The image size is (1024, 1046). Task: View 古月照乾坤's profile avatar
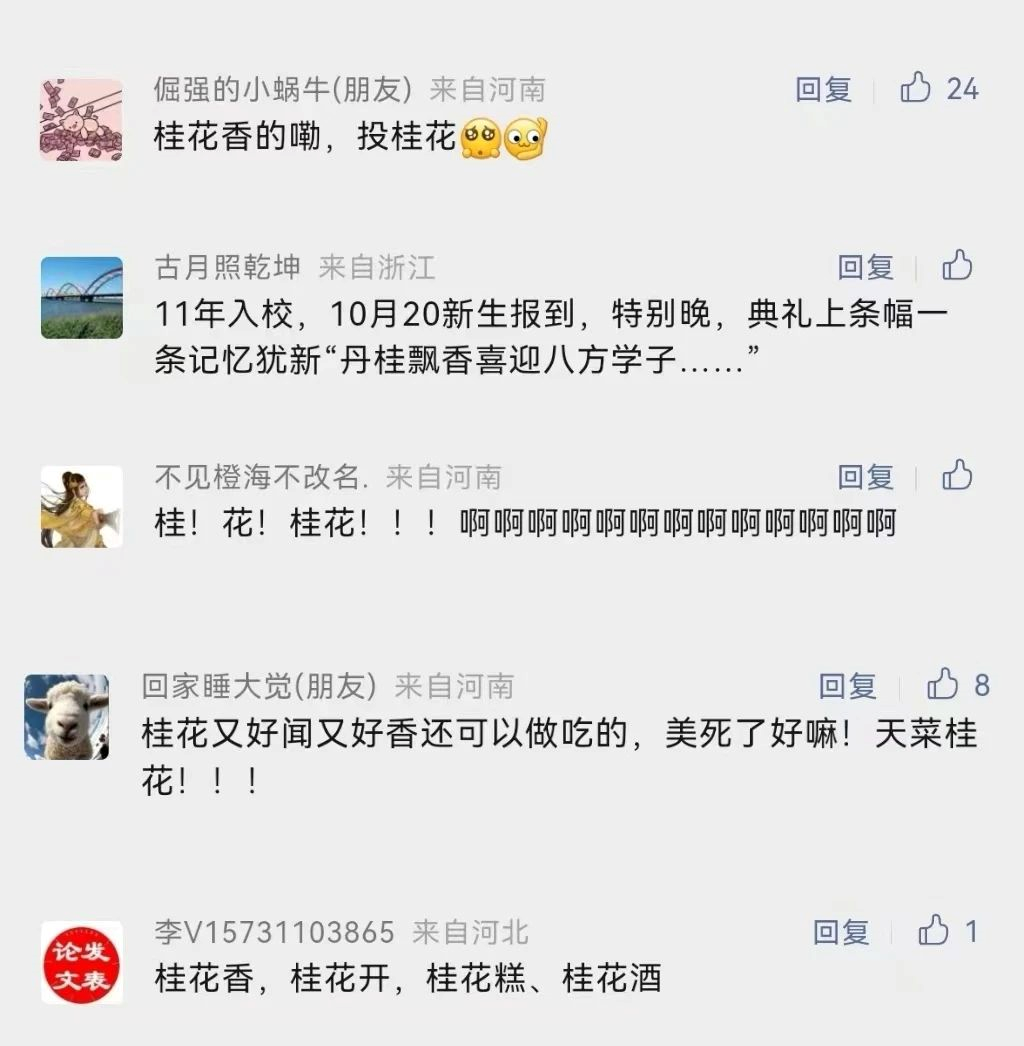(x=81, y=298)
